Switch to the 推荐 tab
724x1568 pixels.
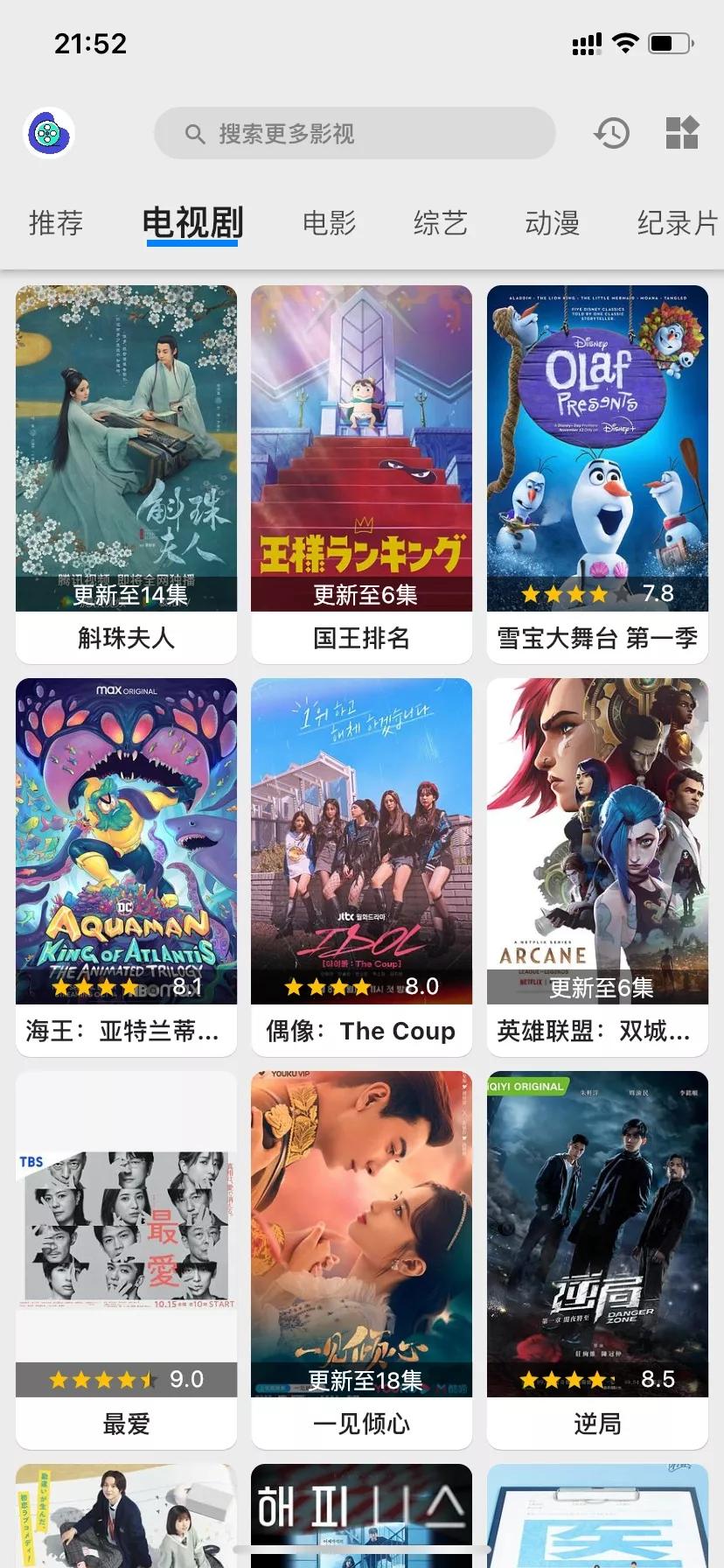pyautogui.click(x=56, y=223)
